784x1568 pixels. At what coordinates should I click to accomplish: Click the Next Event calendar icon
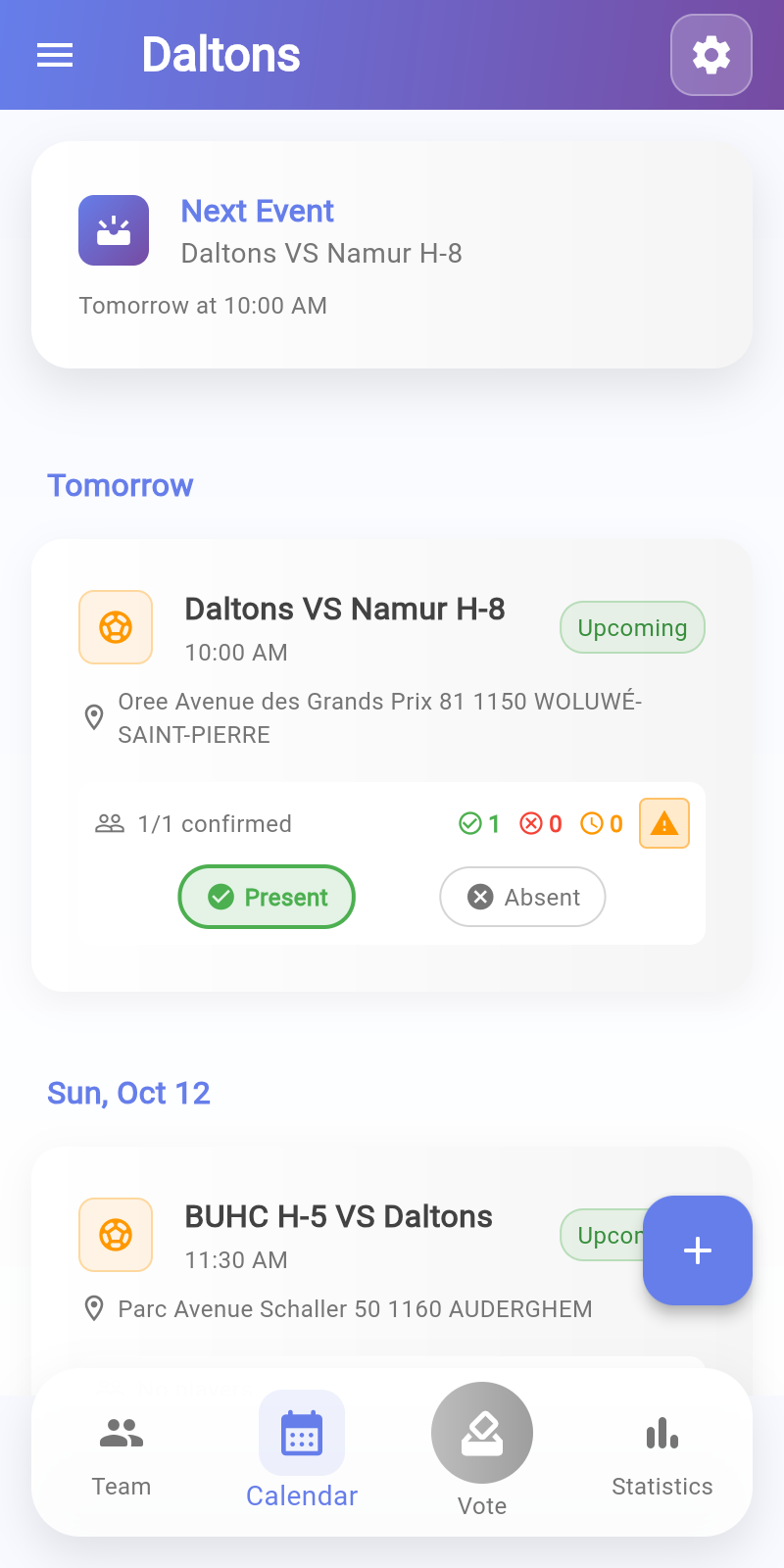[114, 230]
